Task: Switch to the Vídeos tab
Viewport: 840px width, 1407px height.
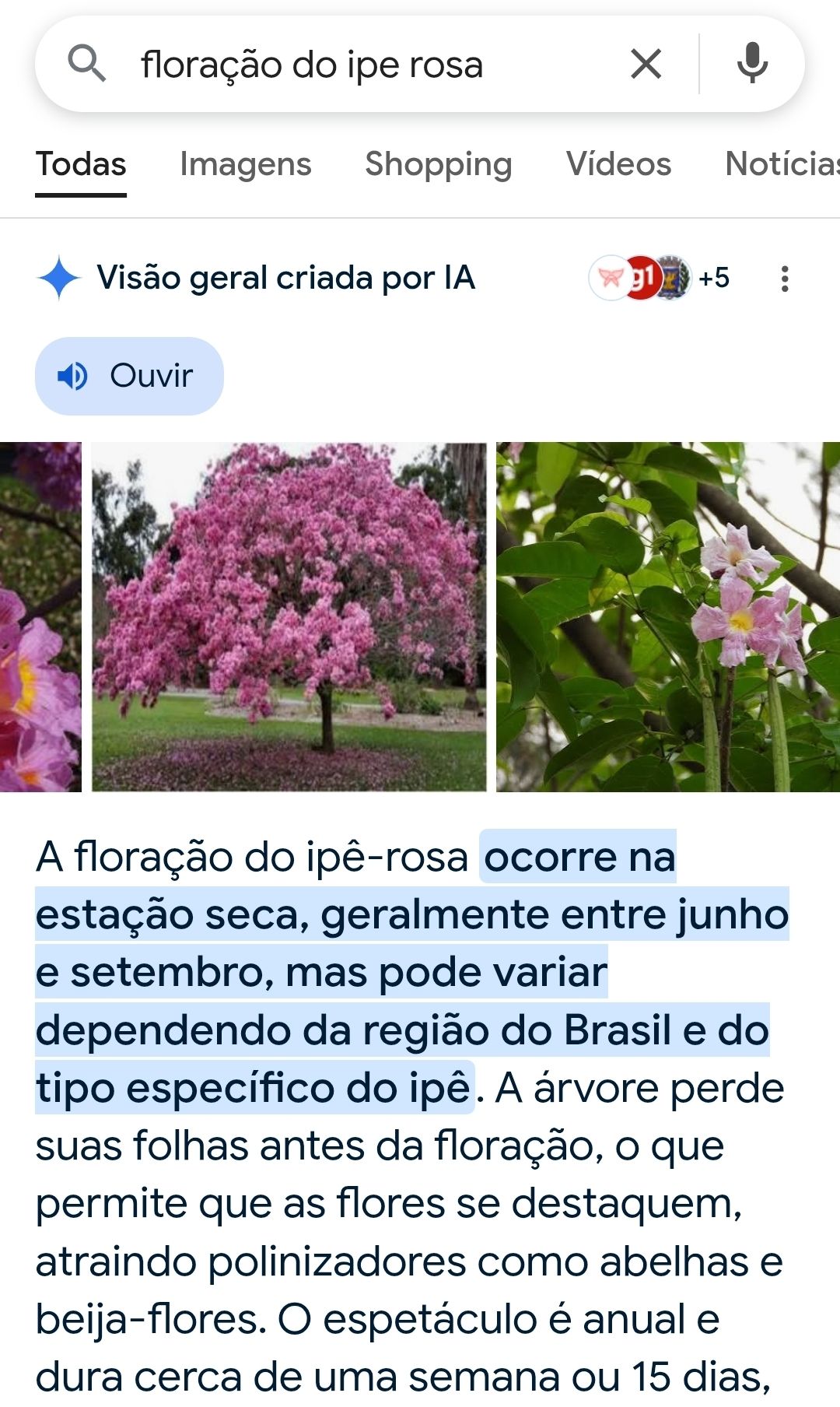Action: click(618, 164)
